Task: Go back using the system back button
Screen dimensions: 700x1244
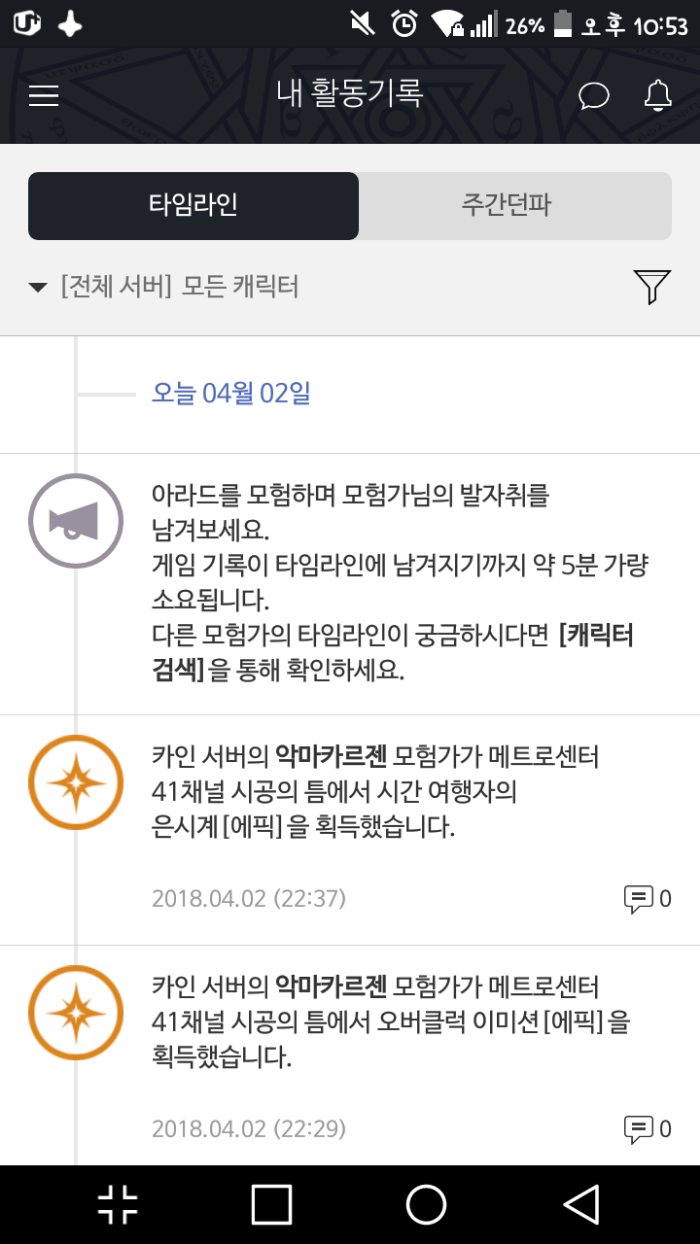Action: click(x=581, y=1205)
